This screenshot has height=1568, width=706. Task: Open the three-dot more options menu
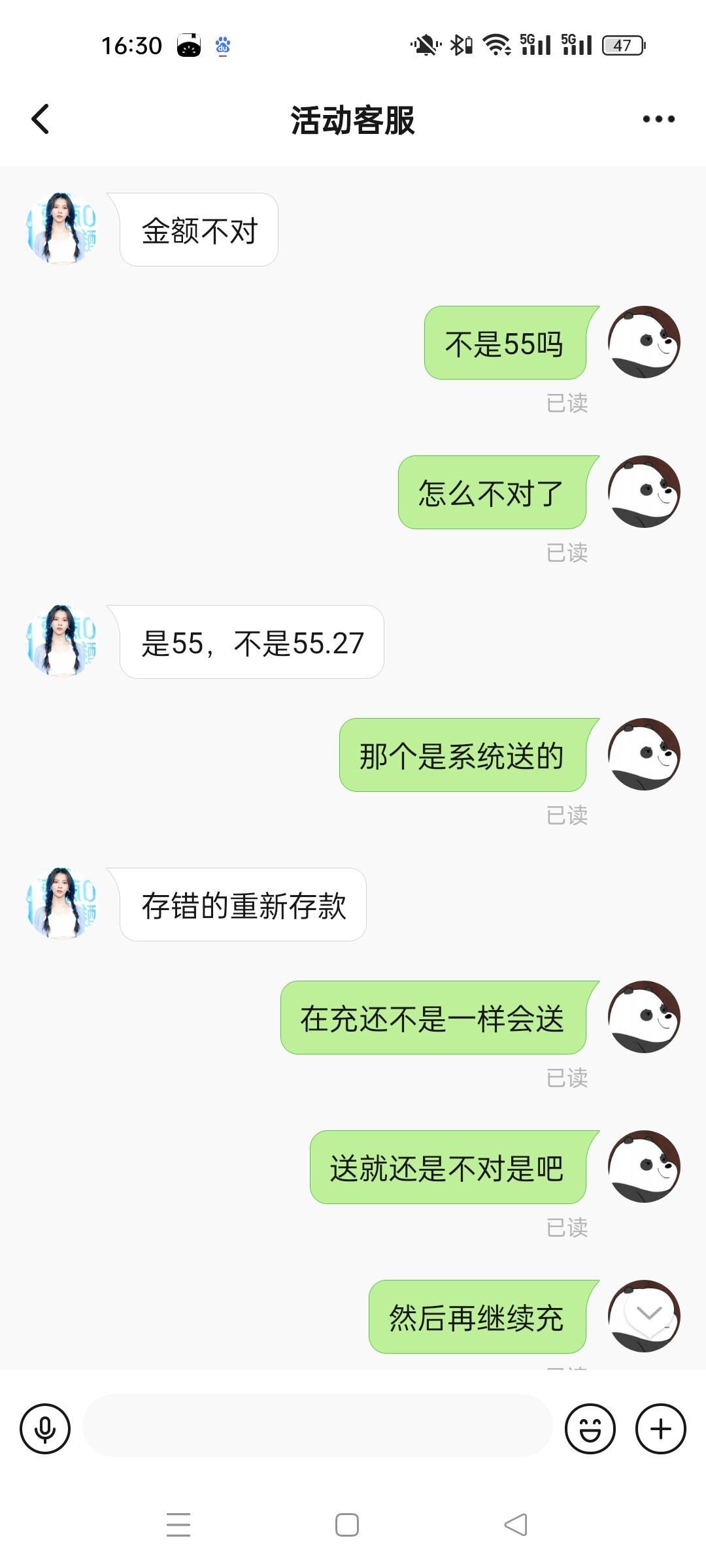point(658,119)
